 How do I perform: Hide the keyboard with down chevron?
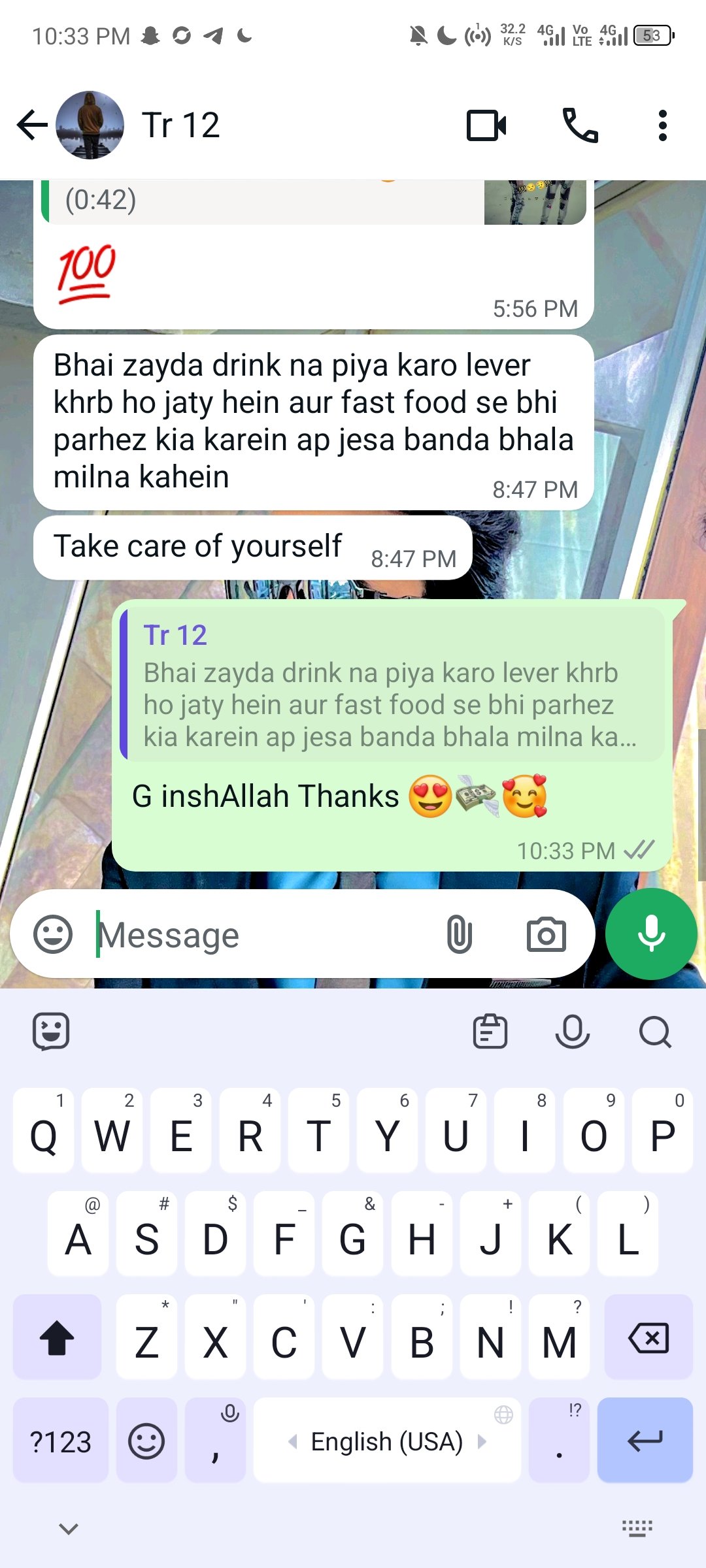[x=69, y=1528]
